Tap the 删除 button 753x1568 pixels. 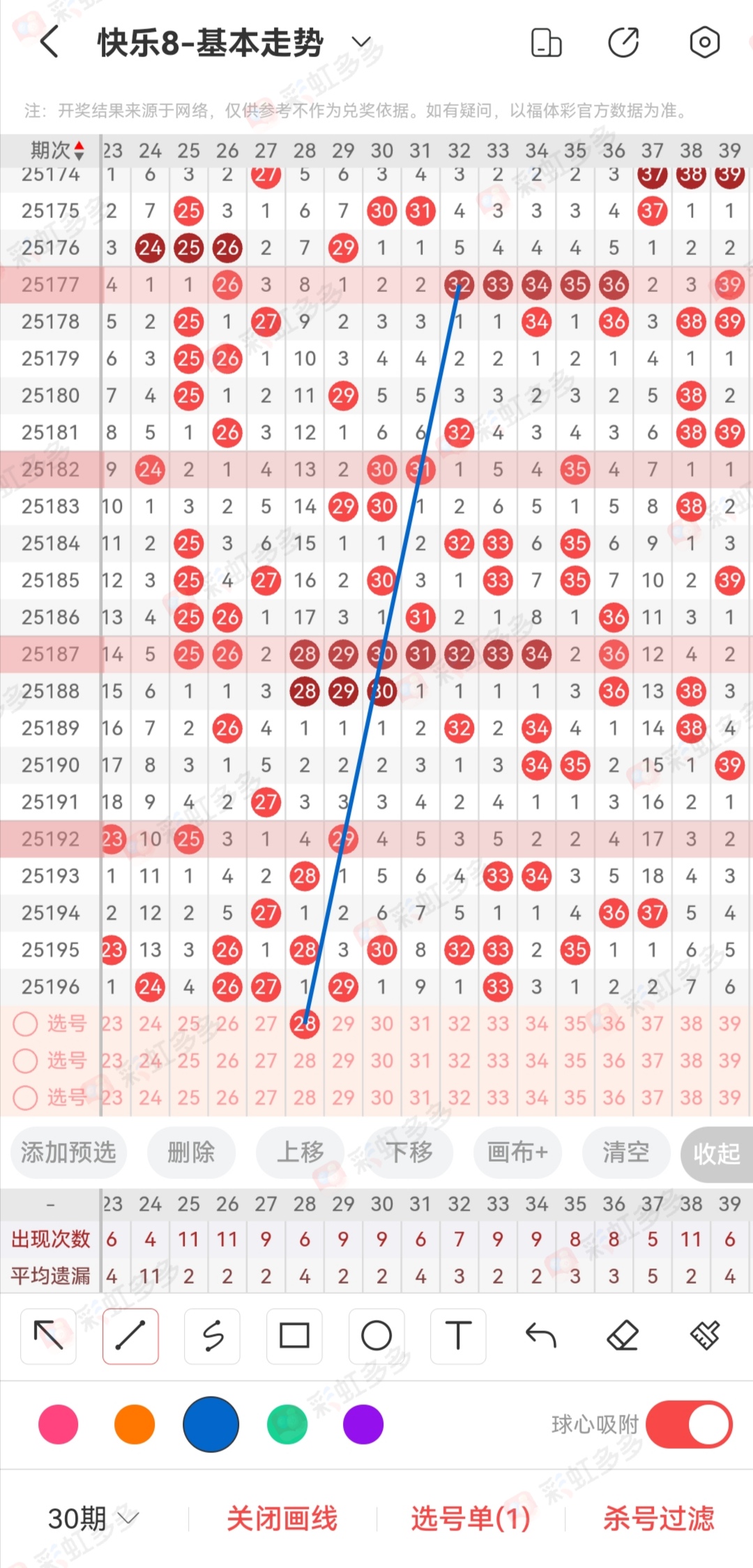(191, 1153)
